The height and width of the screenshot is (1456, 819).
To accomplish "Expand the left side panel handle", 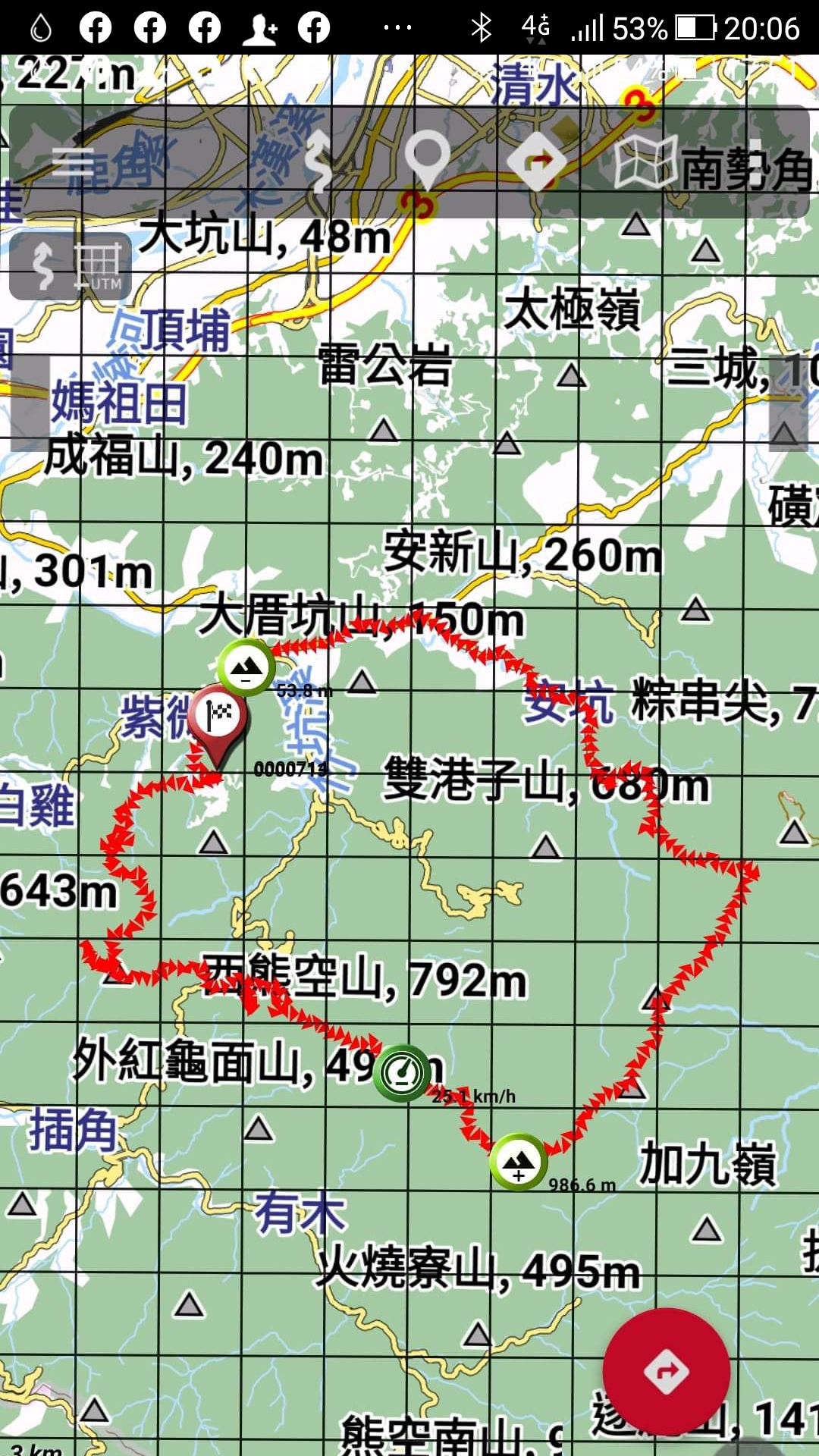I will click(29, 403).
